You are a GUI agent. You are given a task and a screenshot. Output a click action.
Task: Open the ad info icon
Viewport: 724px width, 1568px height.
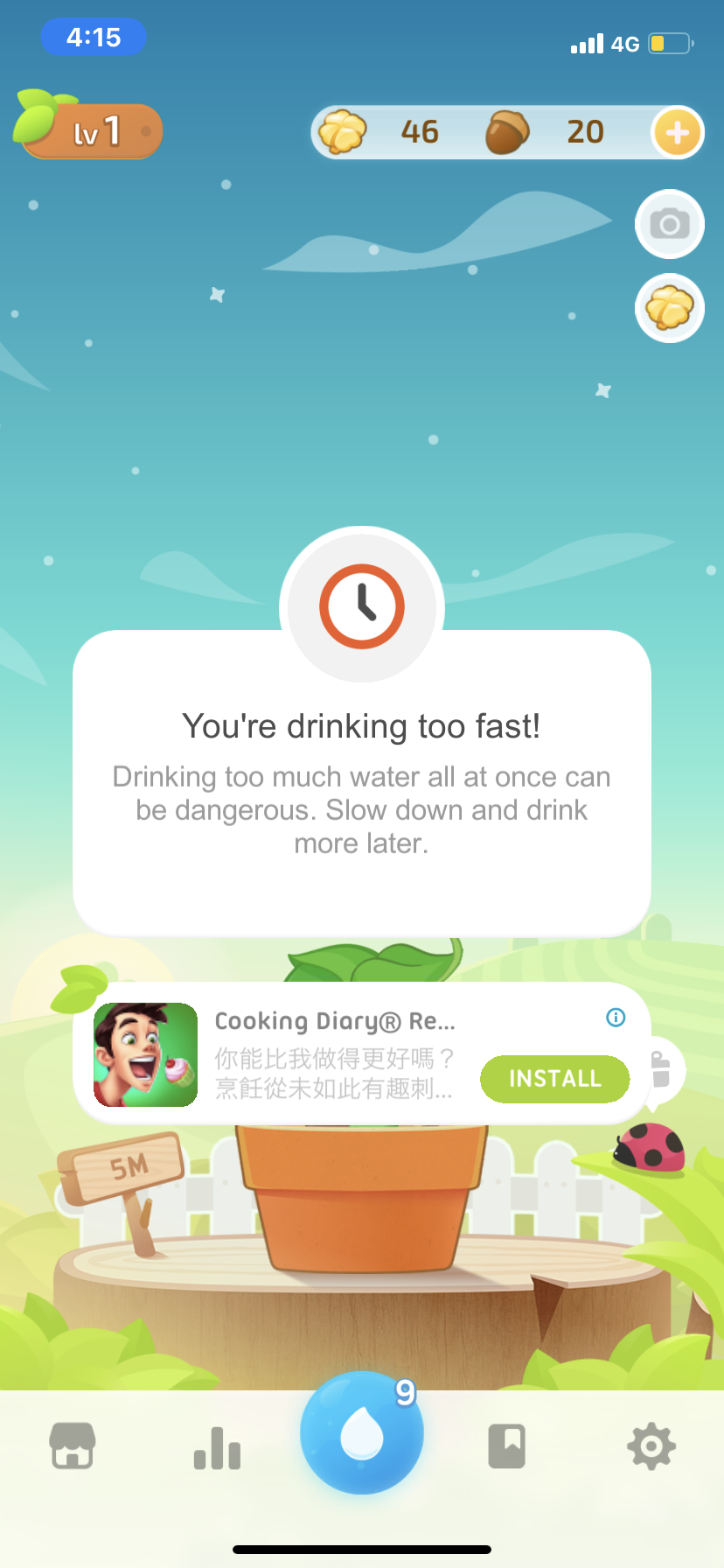(x=616, y=1017)
